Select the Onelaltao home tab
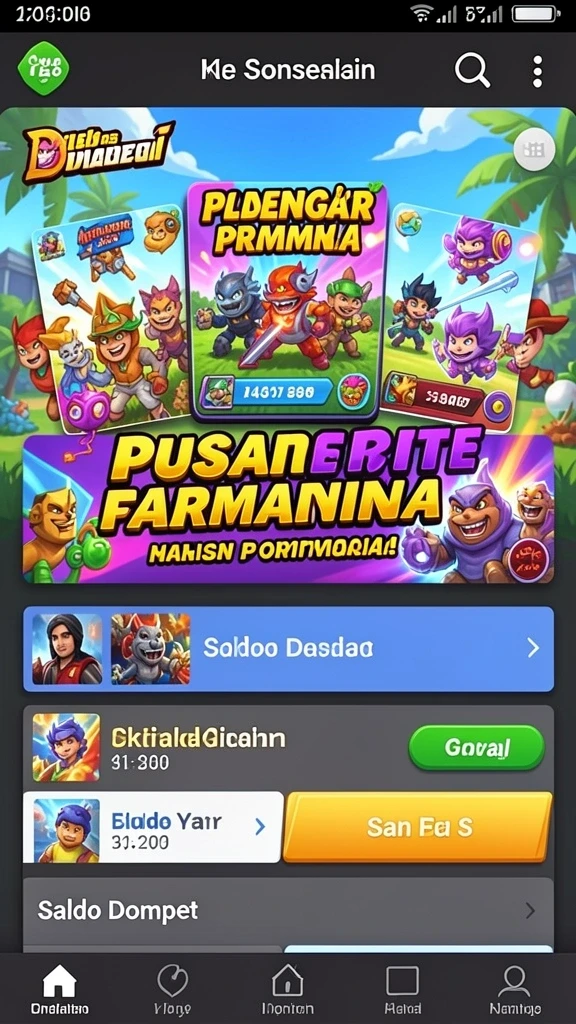The width and height of the screenshot is (576, 1024). pos(59,991)
